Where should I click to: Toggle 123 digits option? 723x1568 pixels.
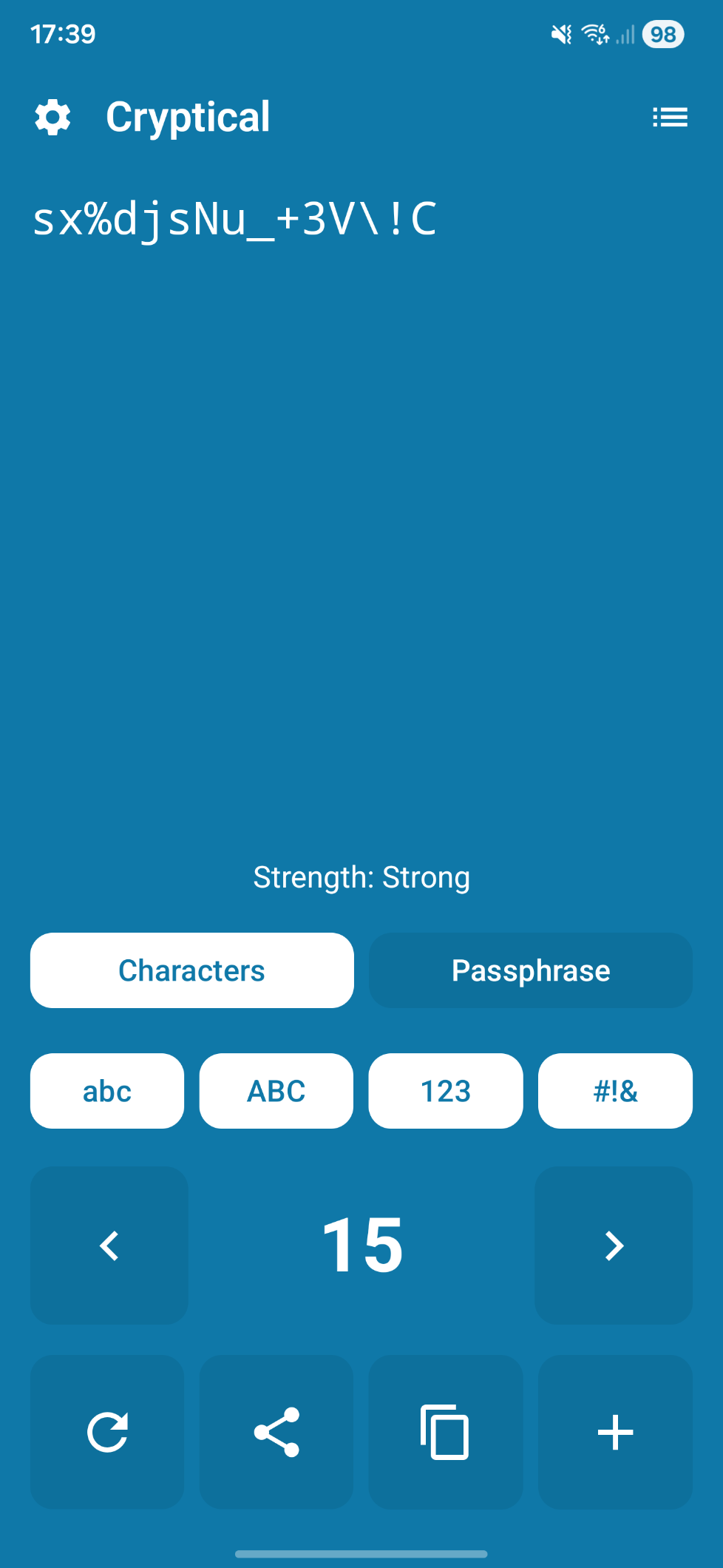click(446, 1091)
